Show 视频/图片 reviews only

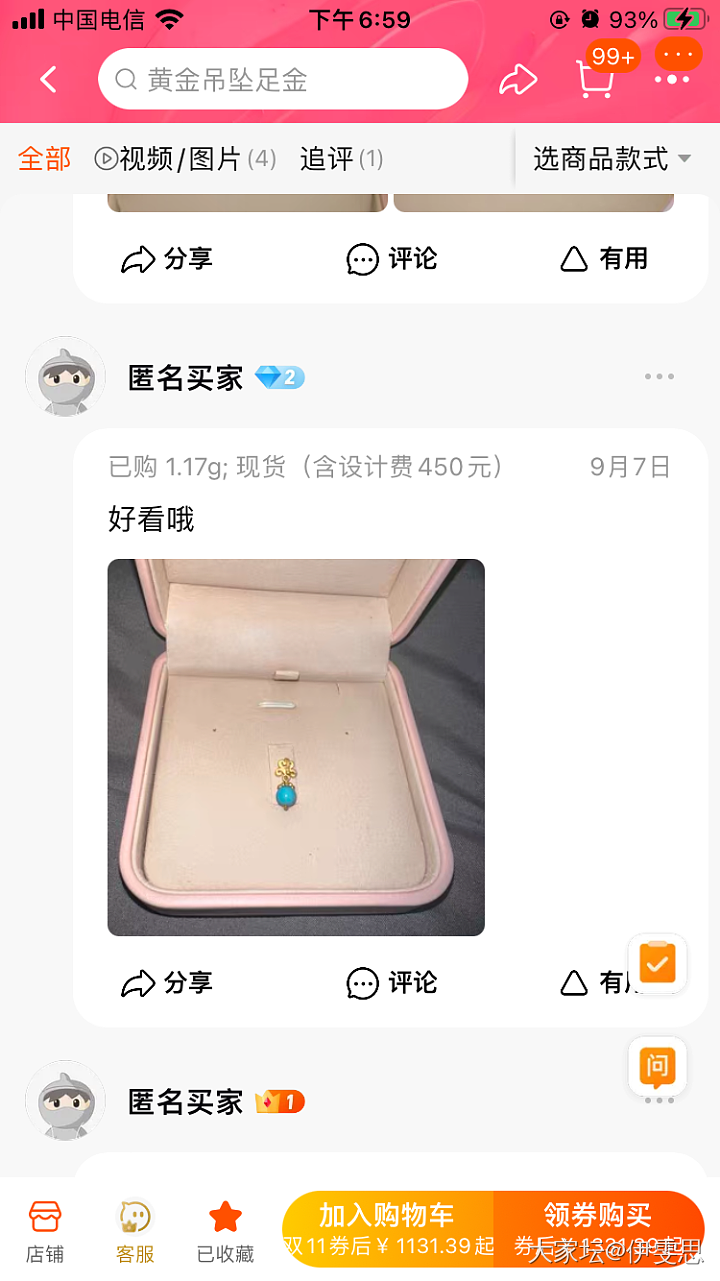pos(185,159)
